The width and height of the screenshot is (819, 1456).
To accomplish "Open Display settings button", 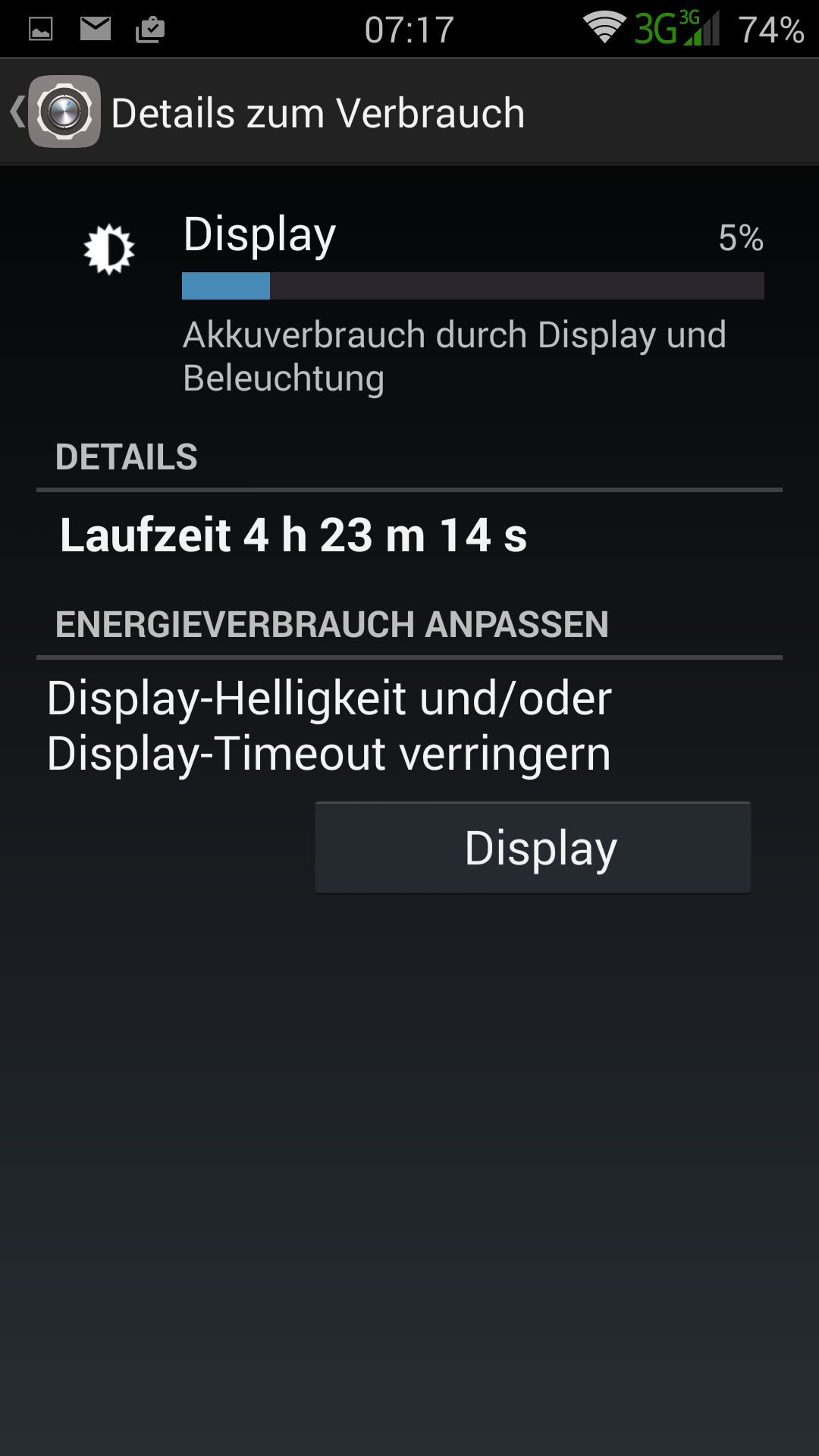I will pos(533,848).
